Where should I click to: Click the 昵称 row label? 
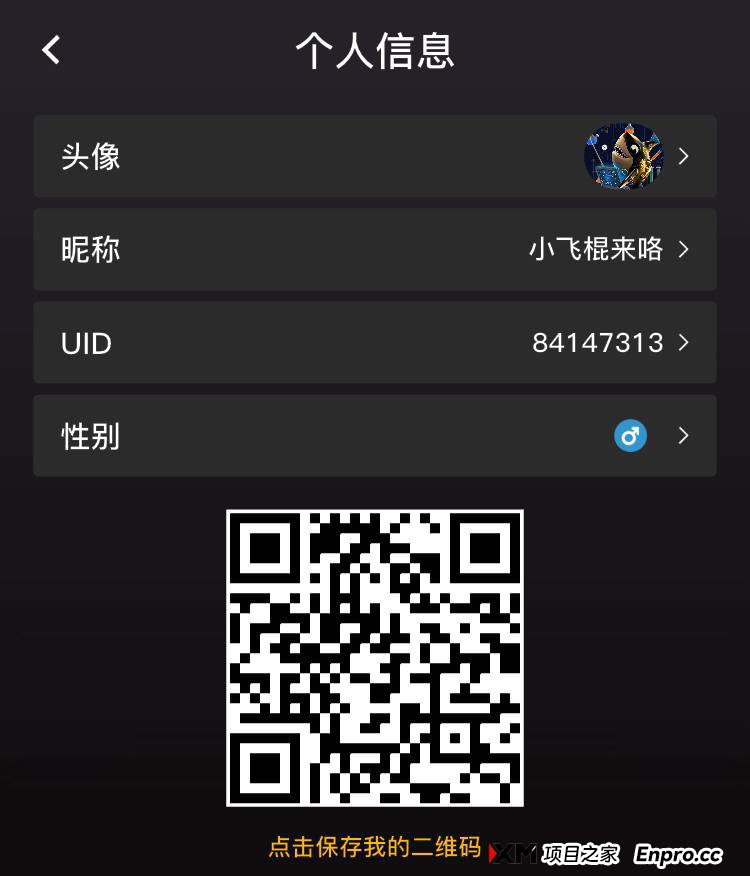pos(90,250)
